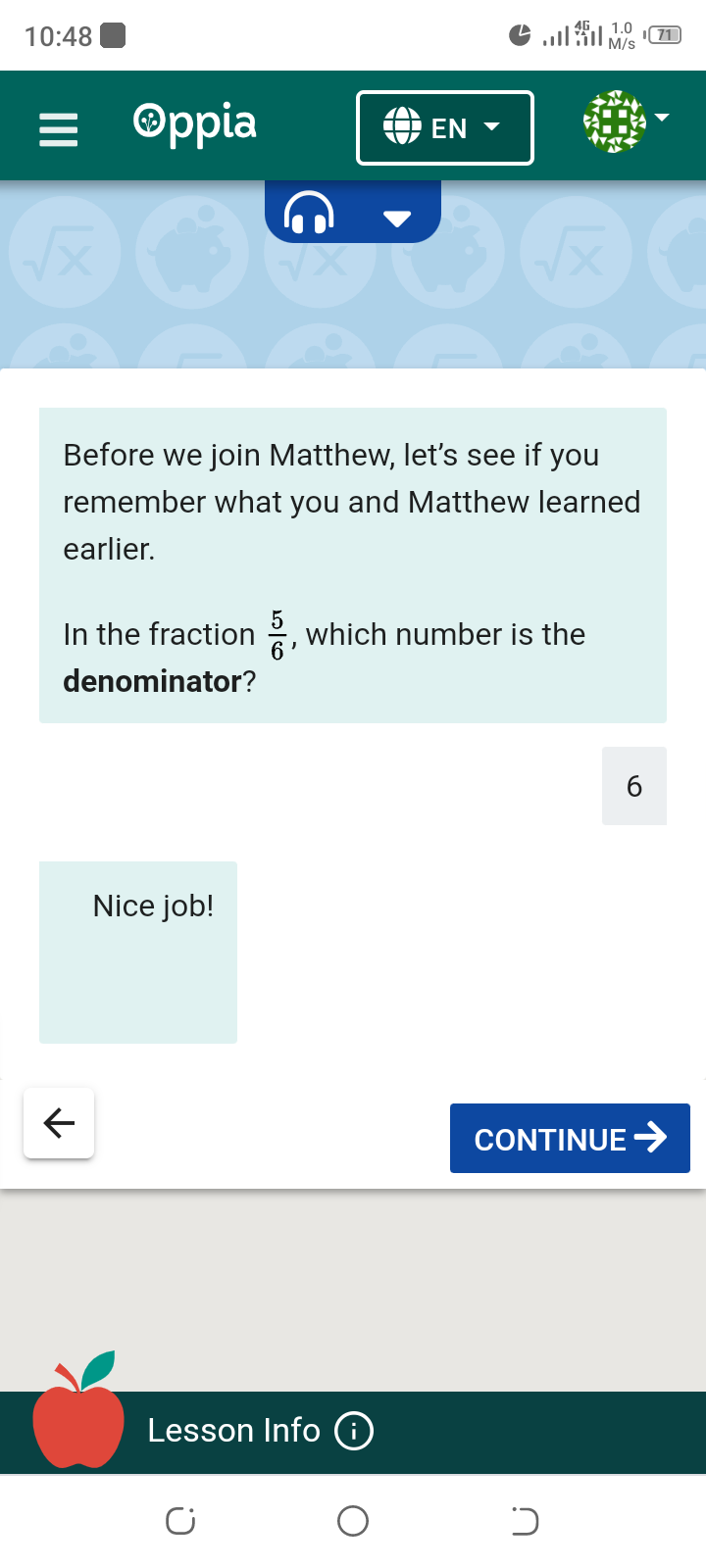Screen dimensions: 706x1568
Task: Go to the Oppia home page
Action: (195, 124)
